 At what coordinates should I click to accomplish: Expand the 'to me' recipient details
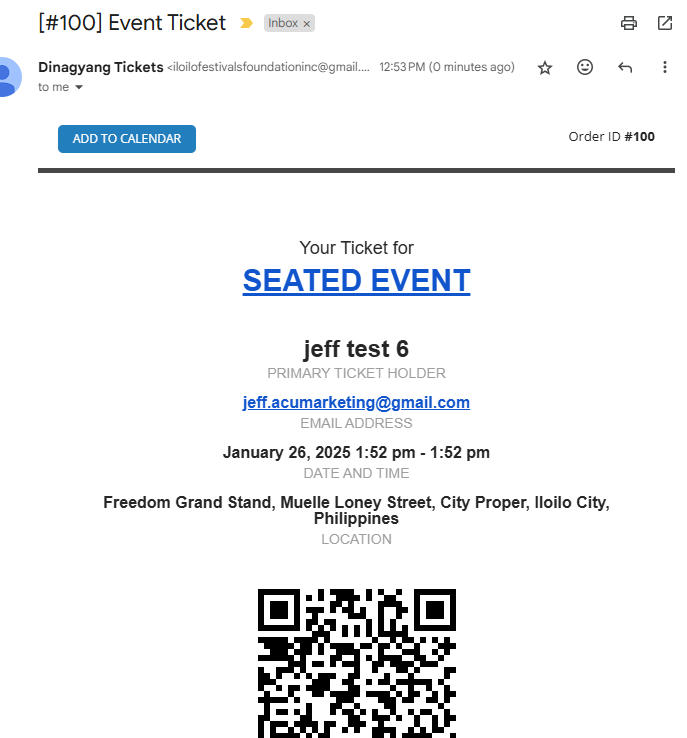[x=79, y=87]
